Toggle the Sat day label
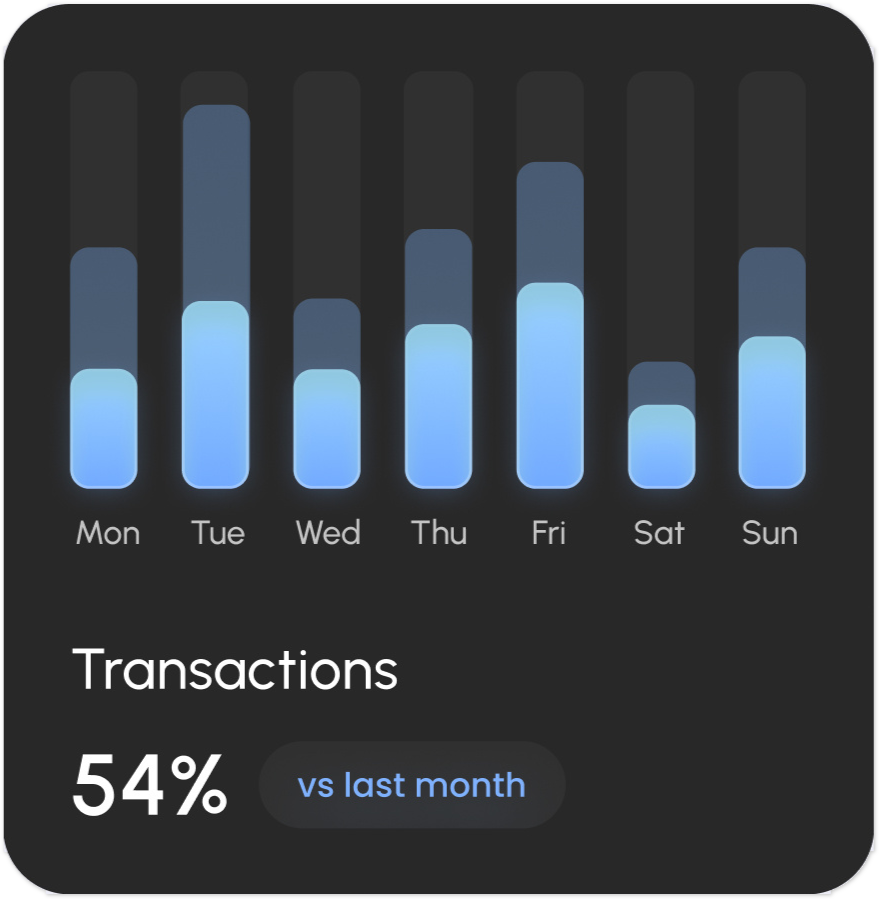 coord(659,532)
